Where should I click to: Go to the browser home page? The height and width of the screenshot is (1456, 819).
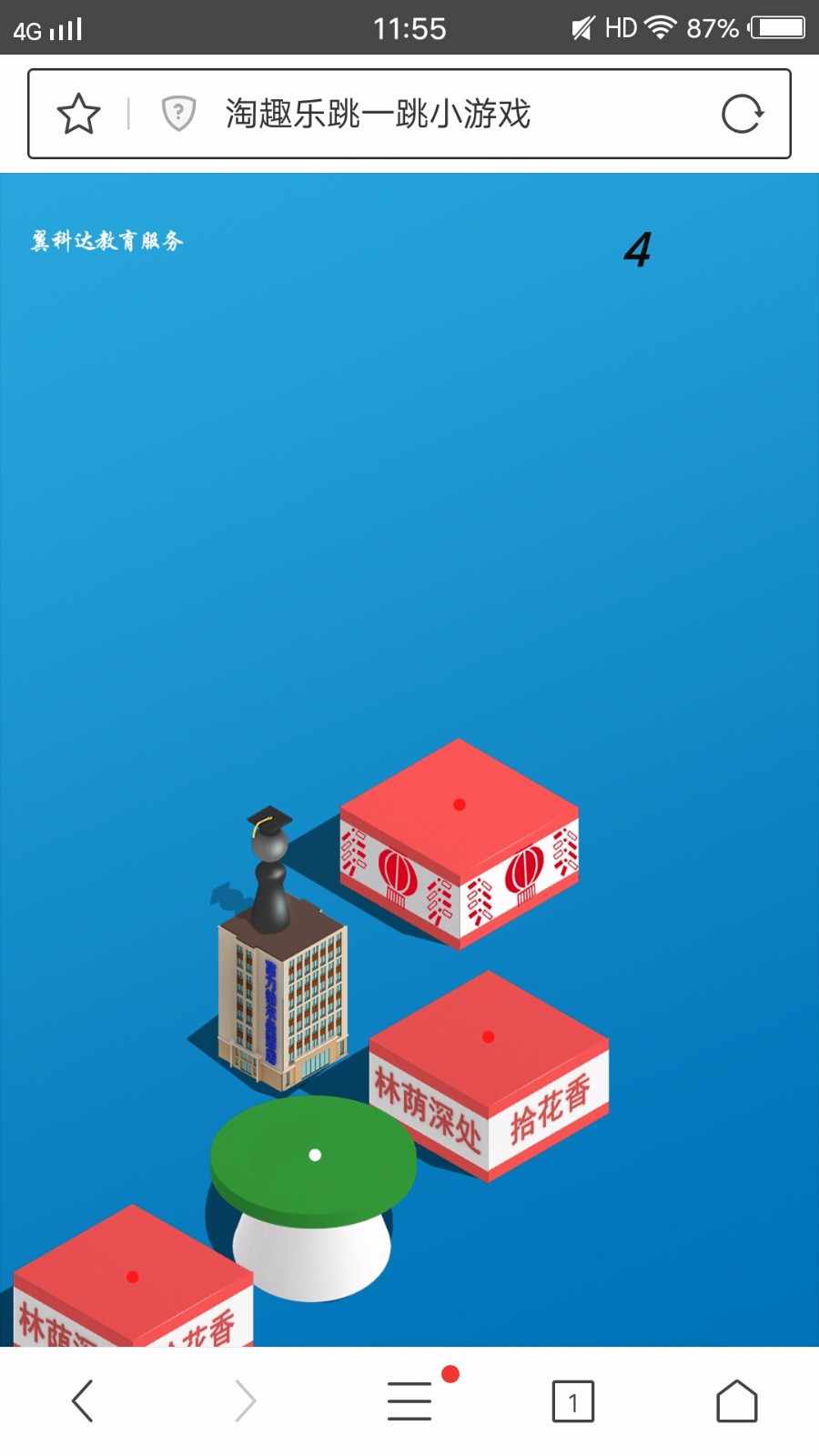tap(736, 1400)
